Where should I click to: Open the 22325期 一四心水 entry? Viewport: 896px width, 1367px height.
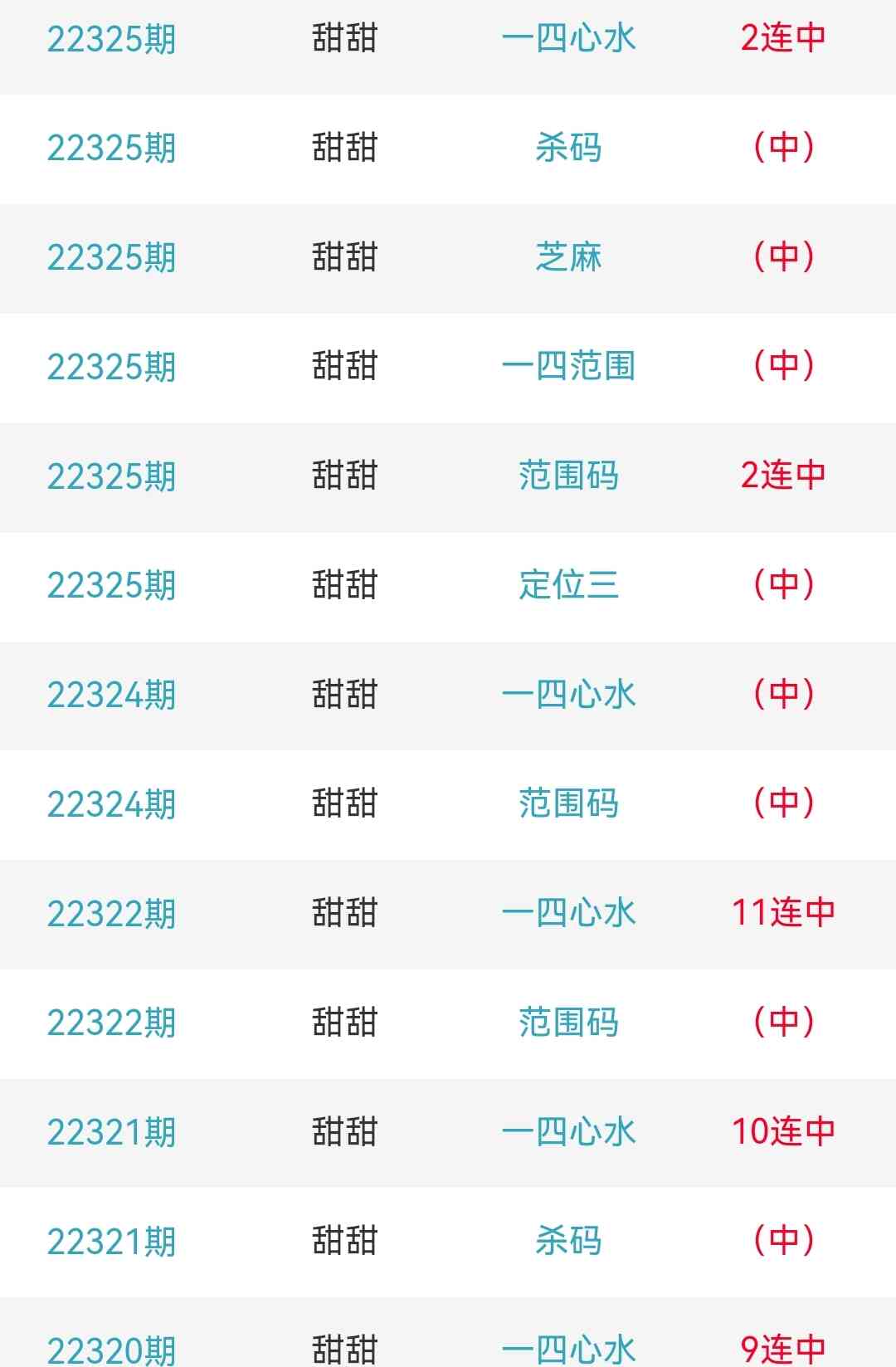click(568, 39)
